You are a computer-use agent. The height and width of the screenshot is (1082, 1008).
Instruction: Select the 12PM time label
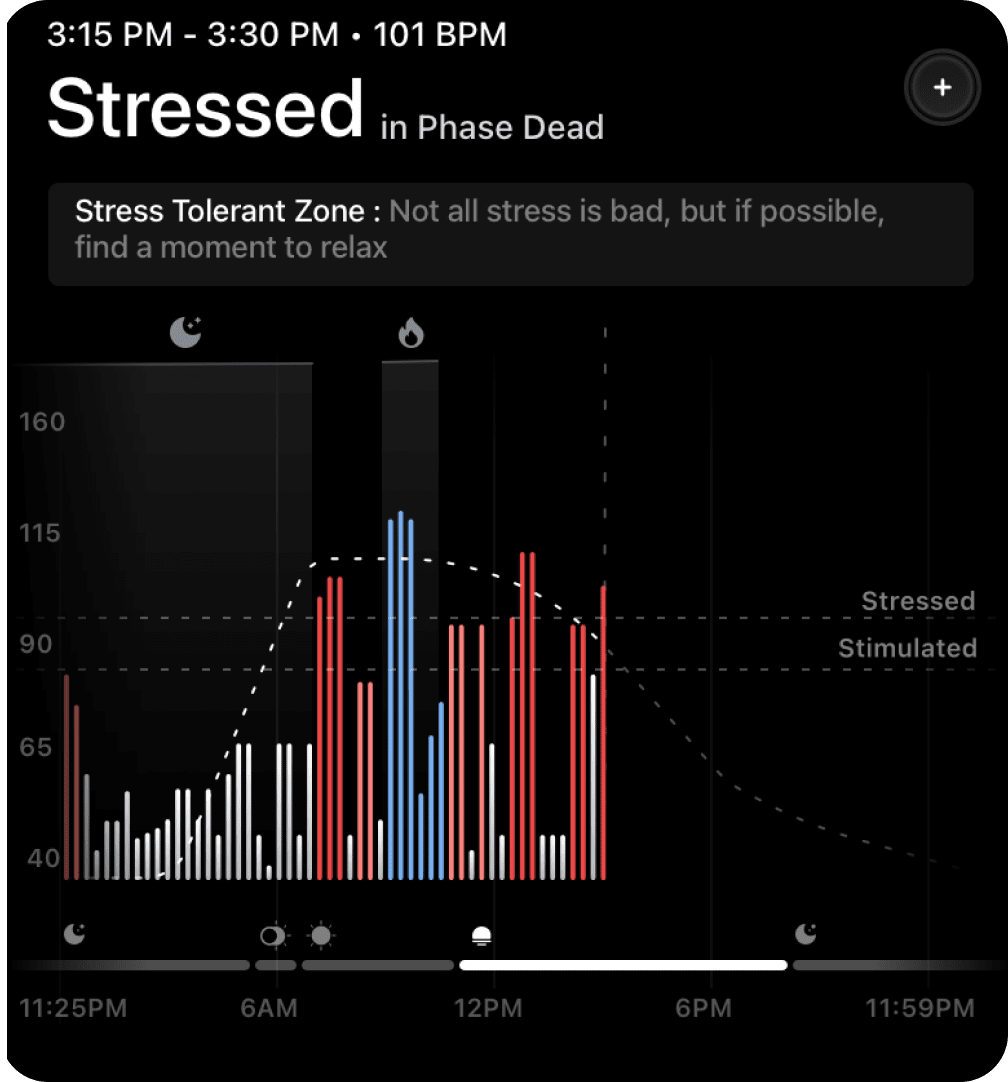[x=488, y=1008]
